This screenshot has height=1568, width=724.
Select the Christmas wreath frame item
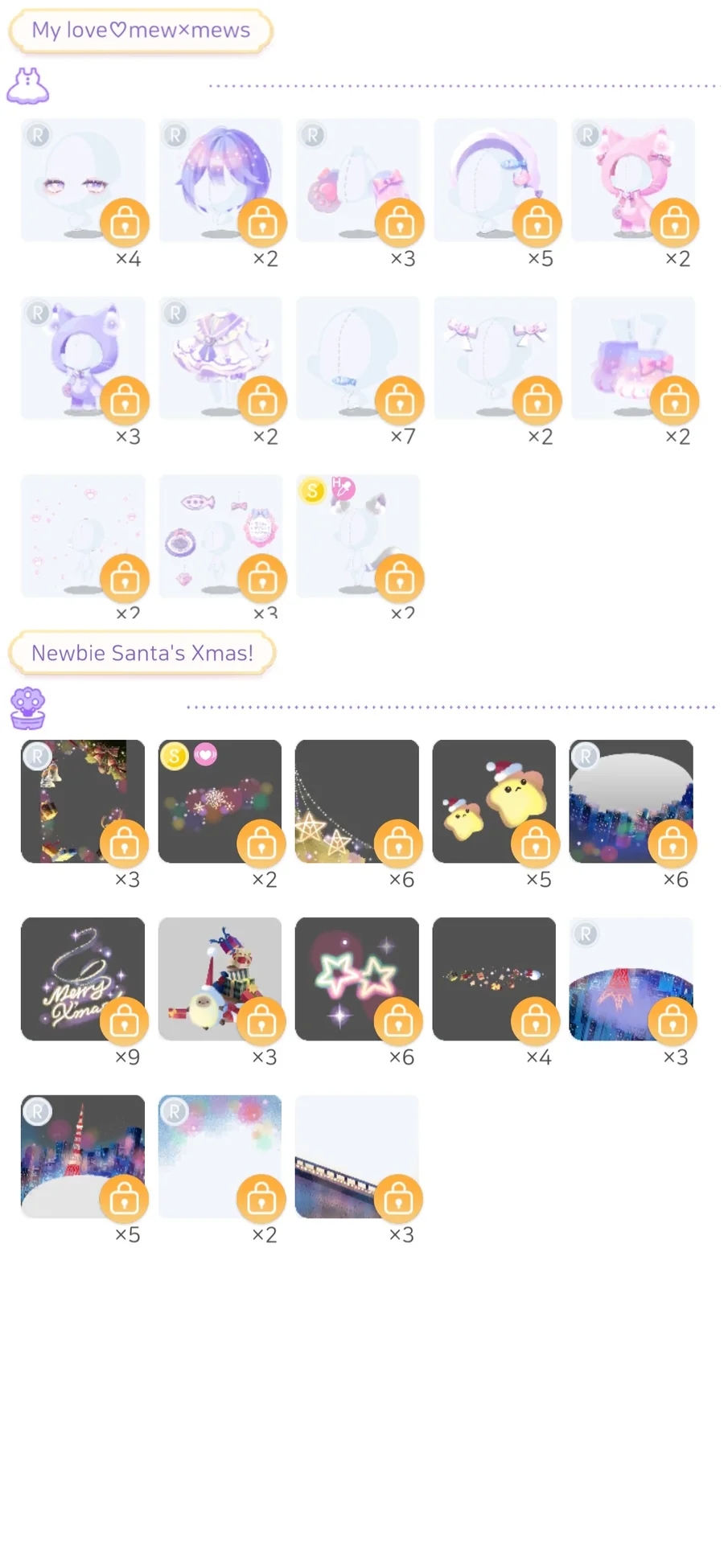tap(83, 801)
